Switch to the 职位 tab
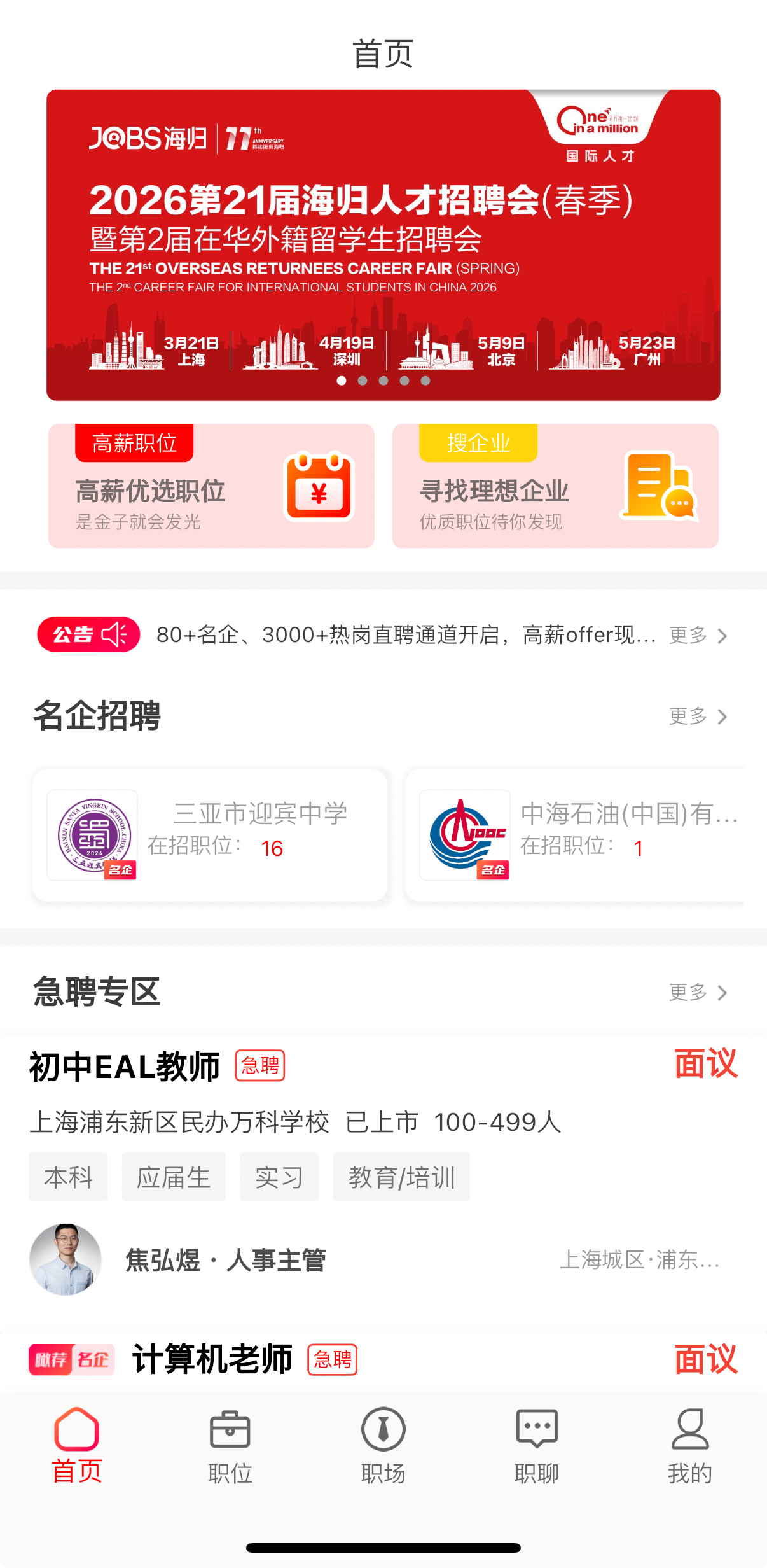767x1568 pixels. click(x=230, y=1446)
